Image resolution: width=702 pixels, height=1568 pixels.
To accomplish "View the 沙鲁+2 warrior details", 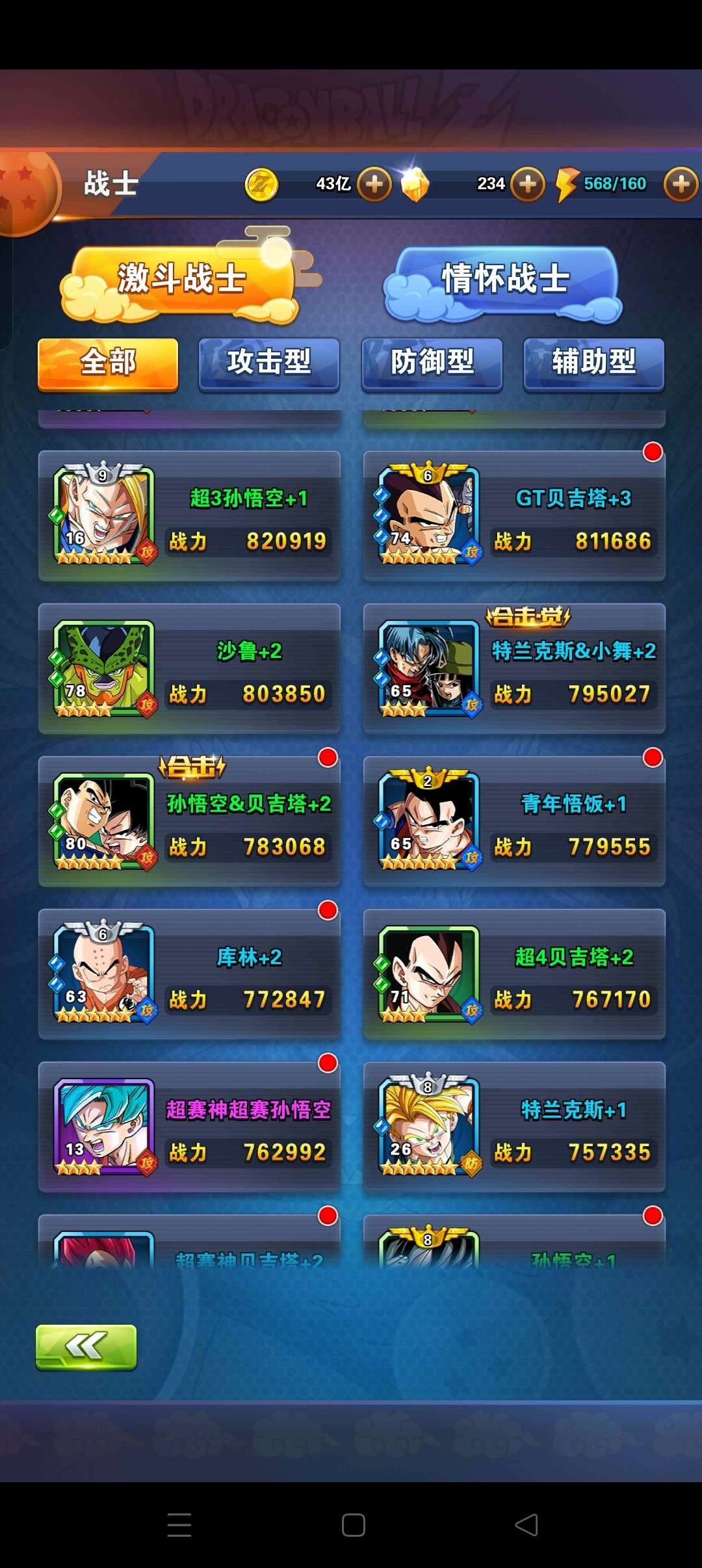I will (x=189, y=670).
